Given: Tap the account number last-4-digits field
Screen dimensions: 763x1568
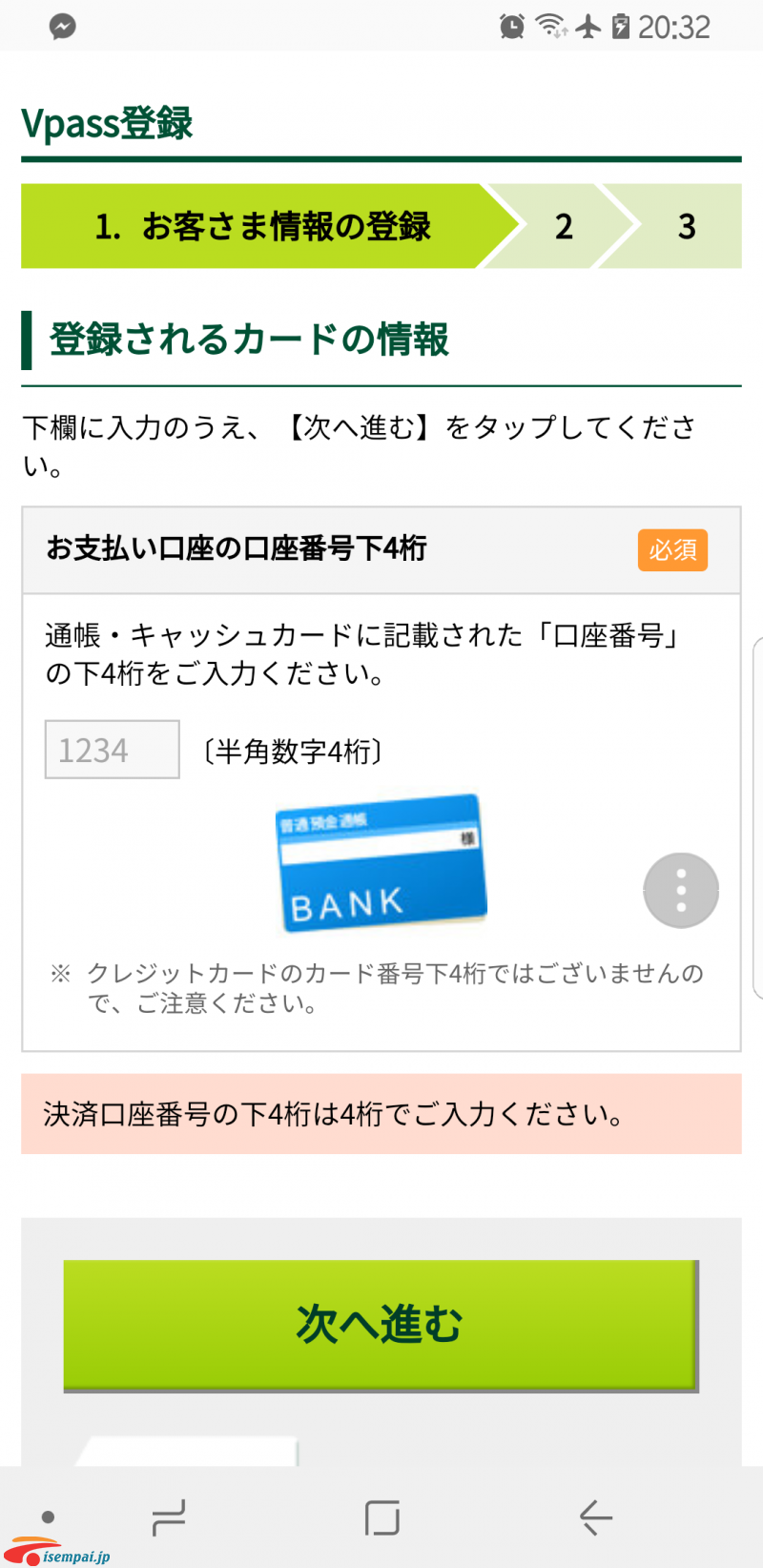Looking at the screenshot, I should [112, 750].
